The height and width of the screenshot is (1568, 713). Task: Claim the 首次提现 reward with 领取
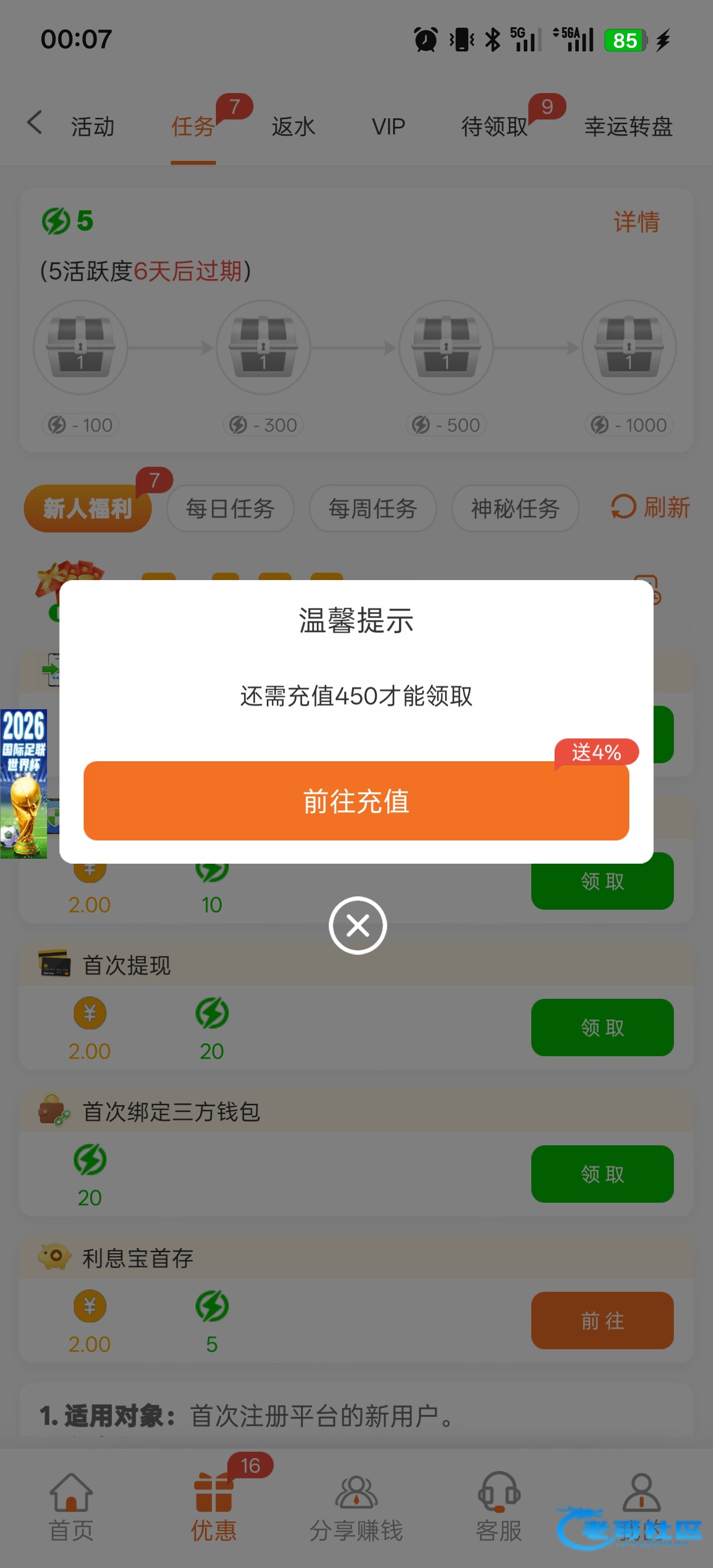point(602,1028)
